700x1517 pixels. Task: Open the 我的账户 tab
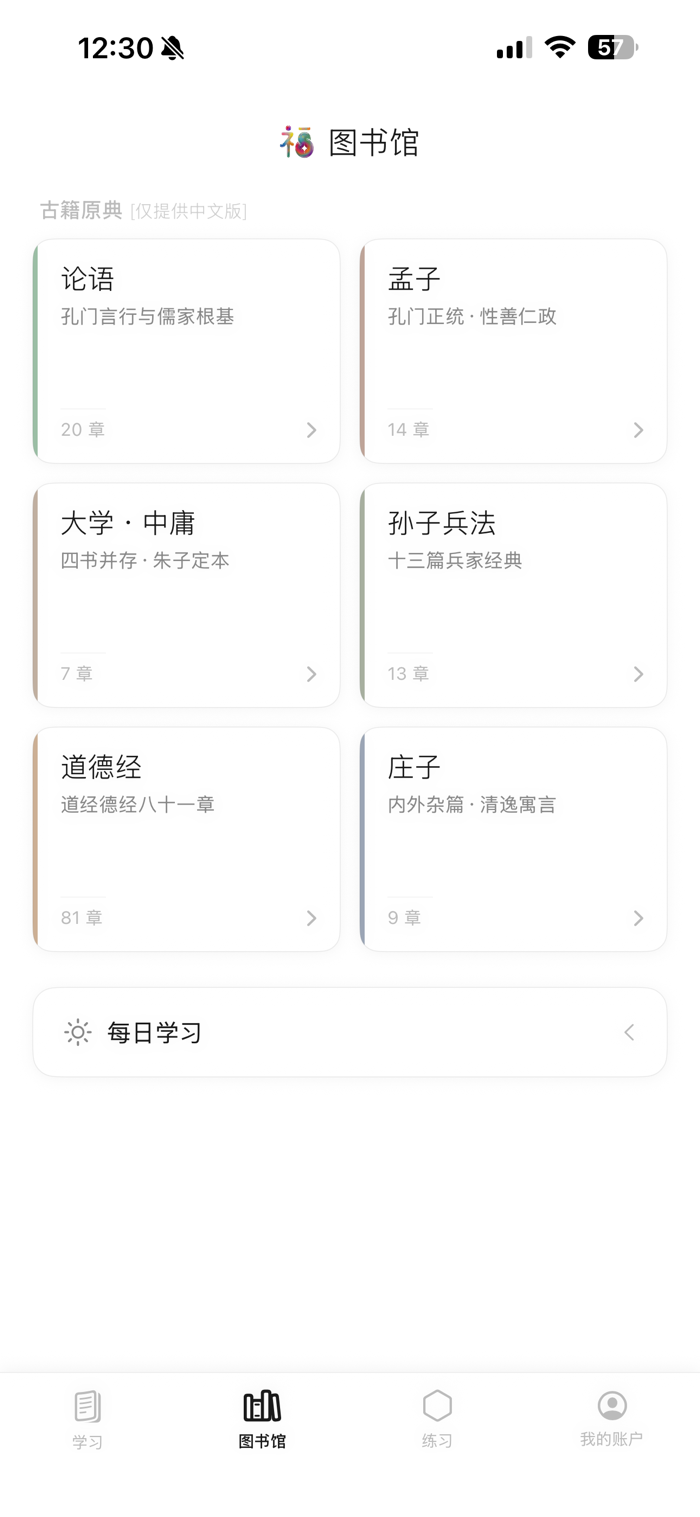(612, 1420)
